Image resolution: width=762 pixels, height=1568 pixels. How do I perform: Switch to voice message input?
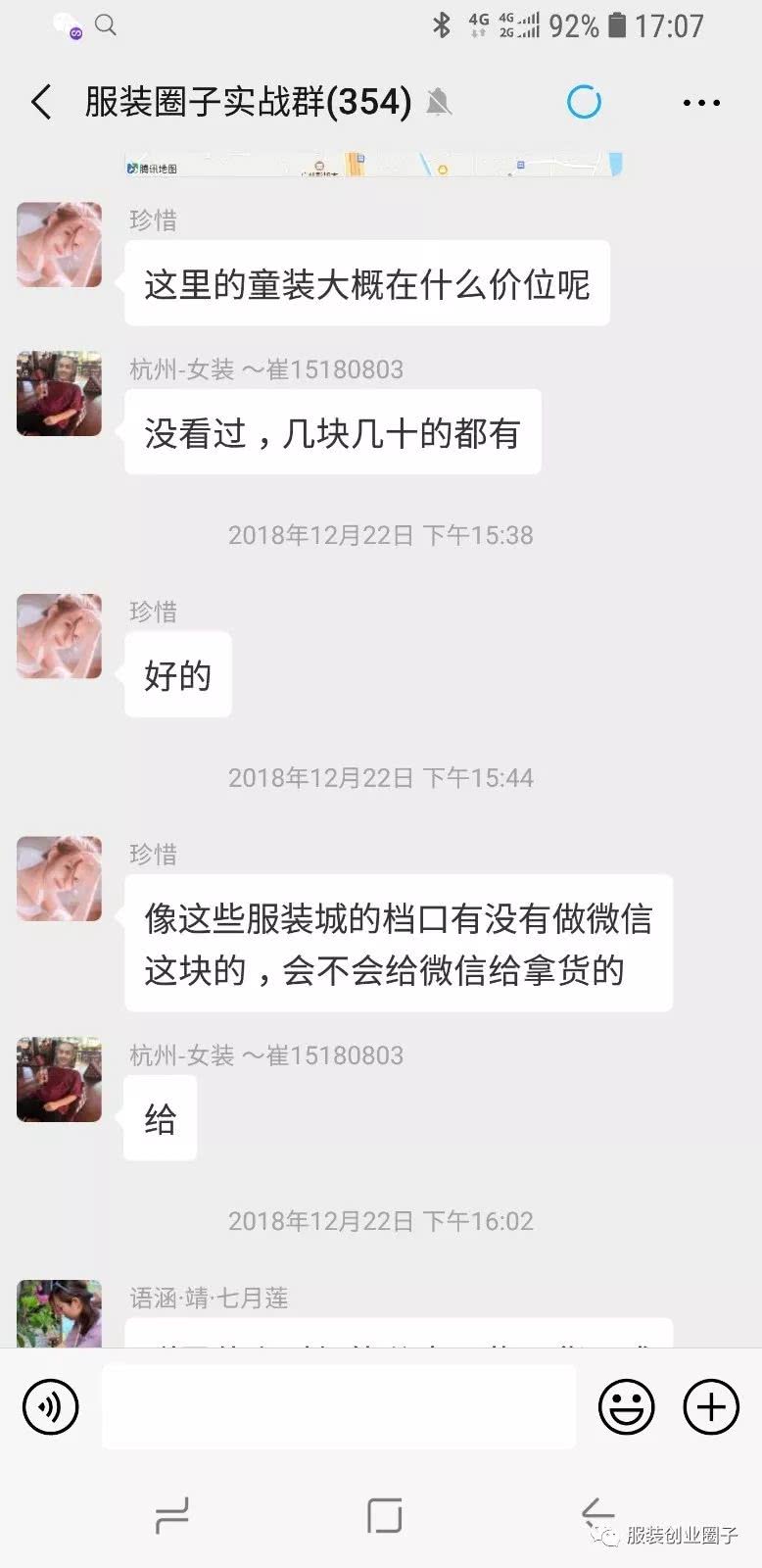pyautogui.click(x=50, y=1407)
